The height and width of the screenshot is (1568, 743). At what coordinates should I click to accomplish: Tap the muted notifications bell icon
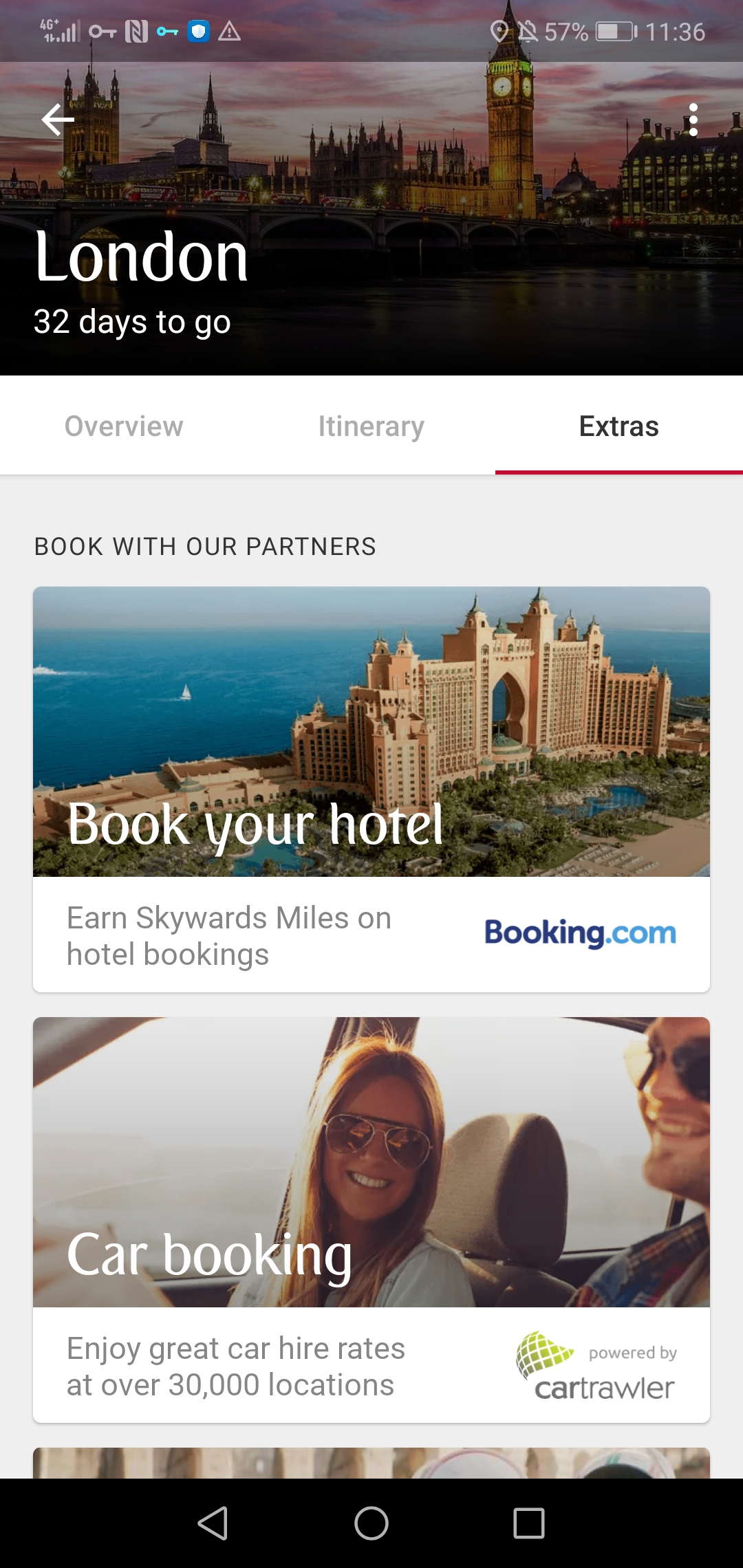click(x=527, y=30)
